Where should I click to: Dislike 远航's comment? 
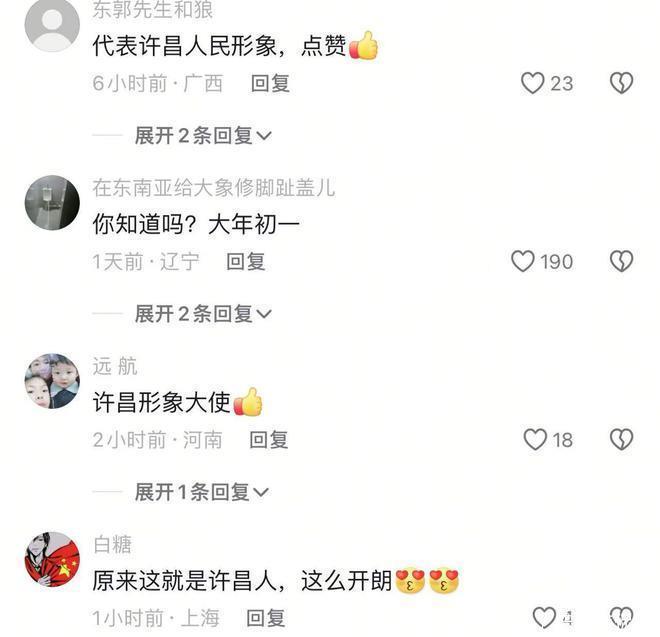click(x=621, y=440)
